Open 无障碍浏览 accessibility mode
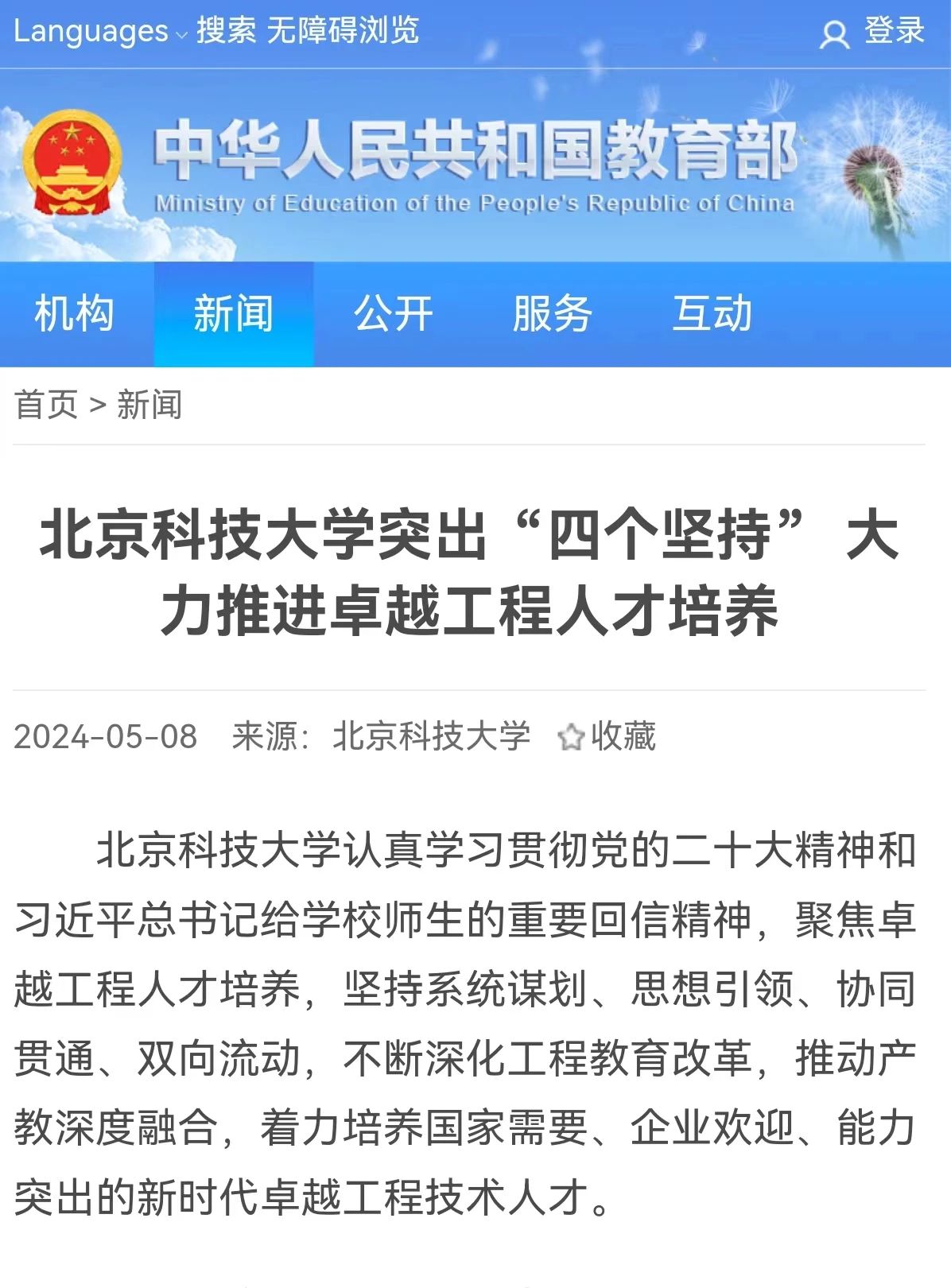Image resolution: width=951 pixels, height=1288 pixels. click(x=343, y=32)
